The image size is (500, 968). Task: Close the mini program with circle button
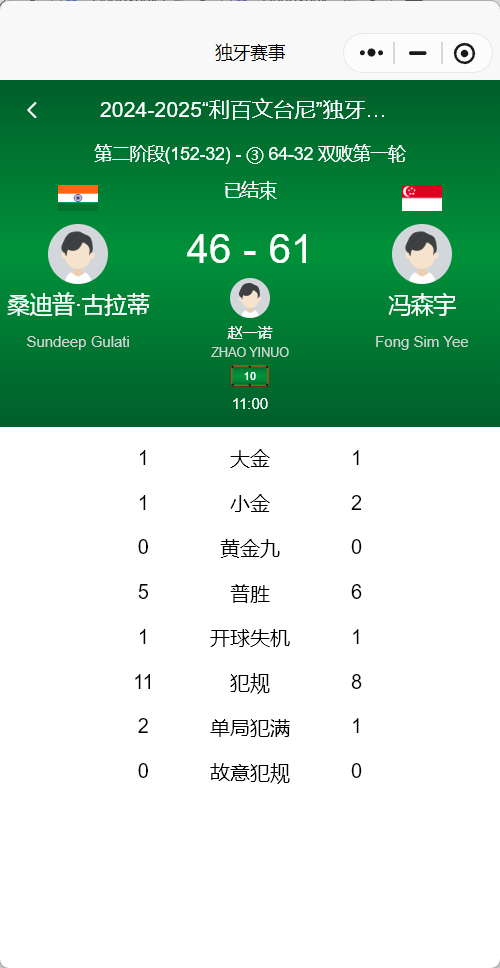click(x=464, y=54)
